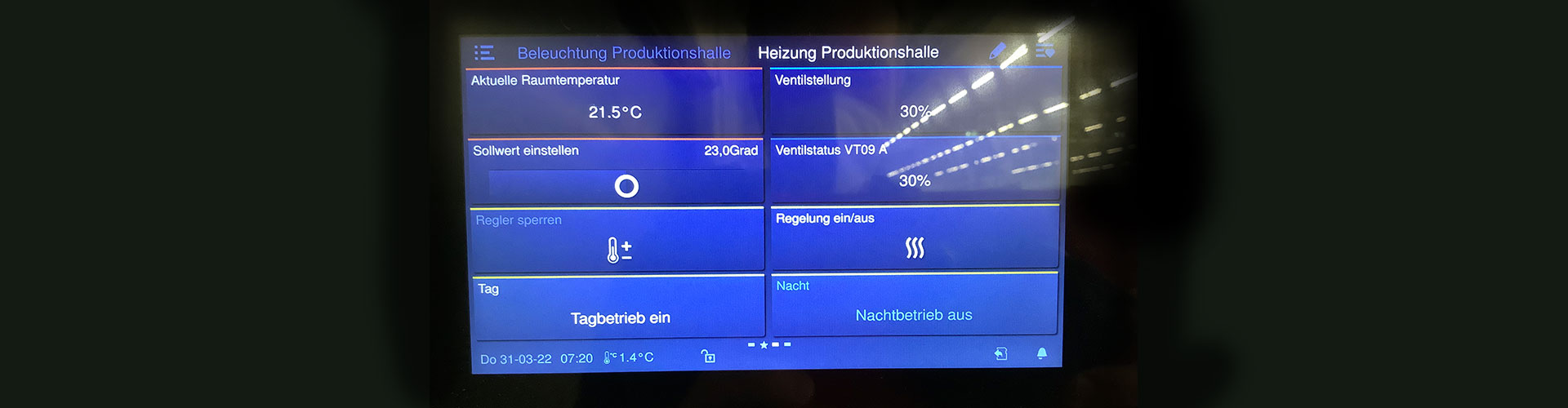Tap the page indicator dots
Viewport: 1568px width, 408px height.
[x=769, y=345]
